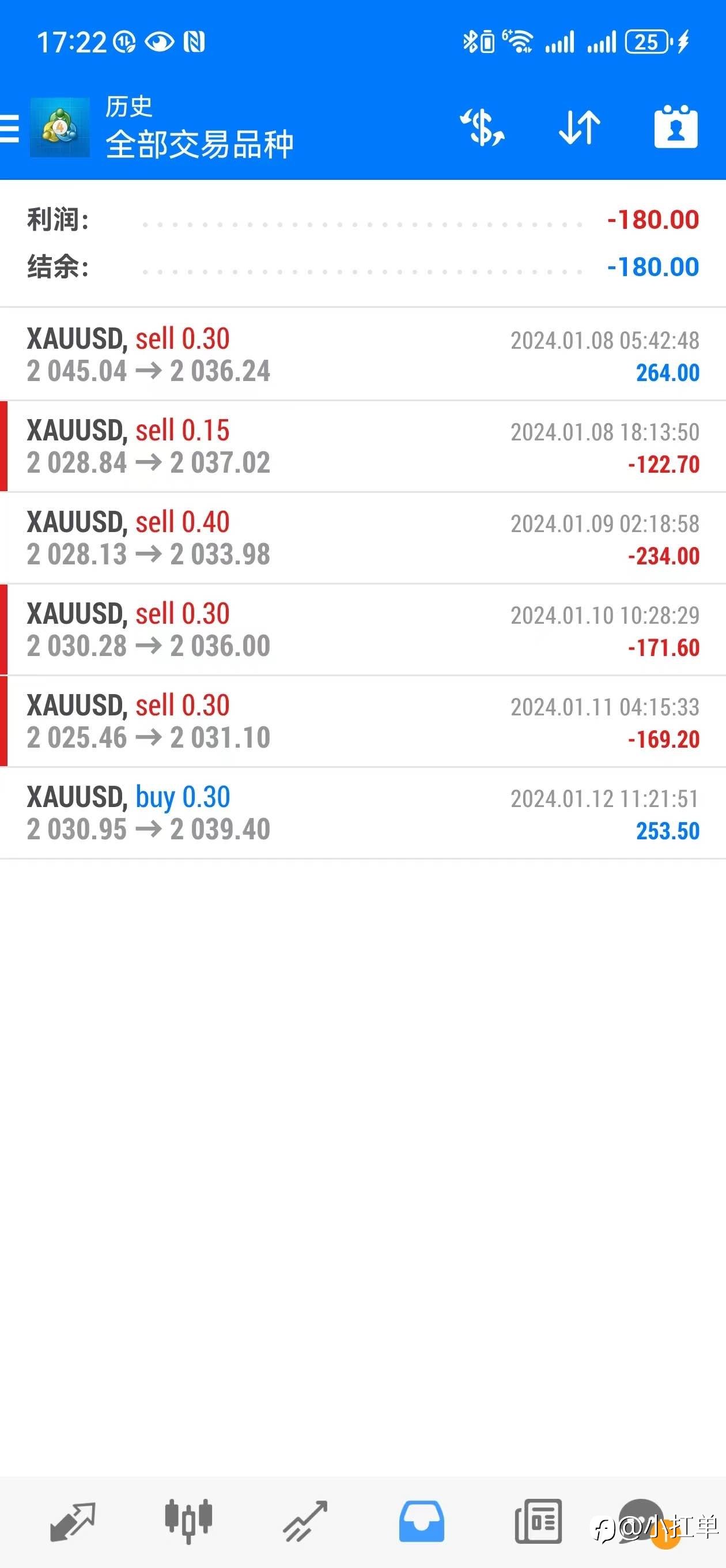Go to the Trade tab
Viewport: 726px width, 1568px height.
(305, 1522)
